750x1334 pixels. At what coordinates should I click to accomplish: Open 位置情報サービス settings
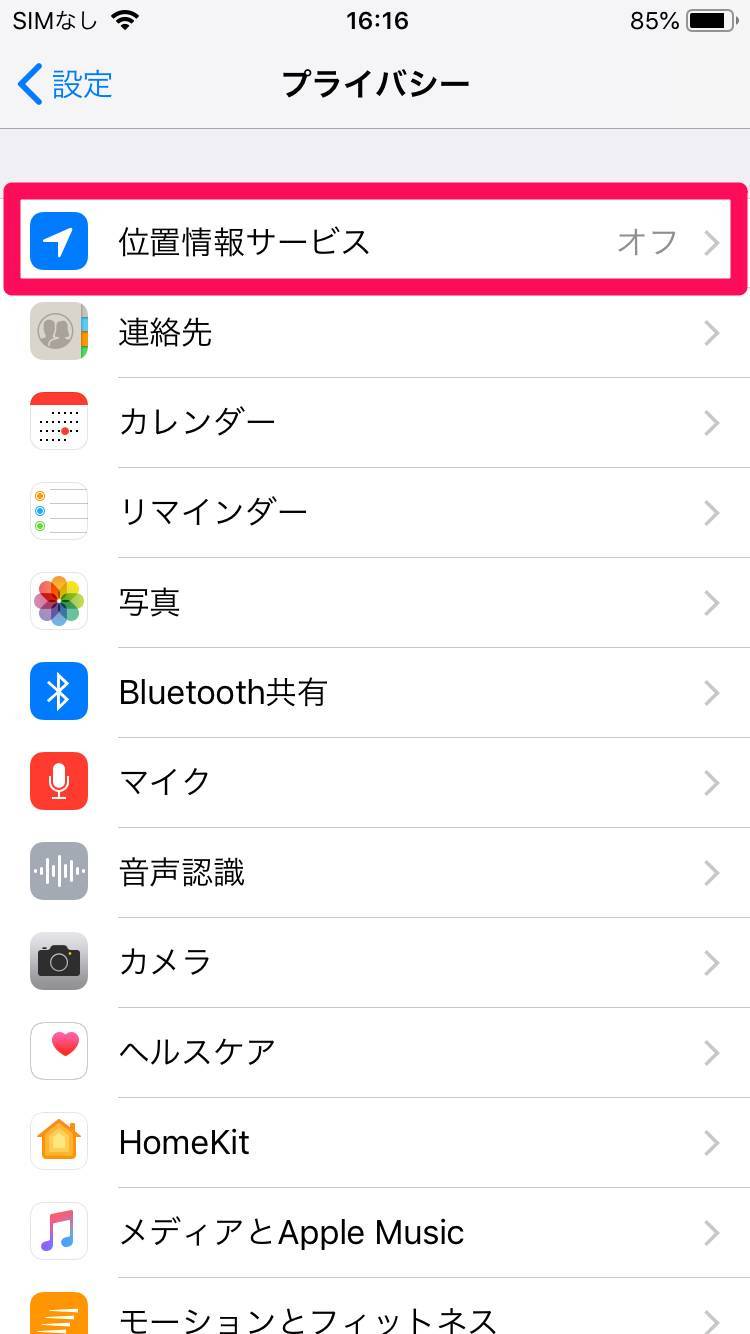[375, 242]
